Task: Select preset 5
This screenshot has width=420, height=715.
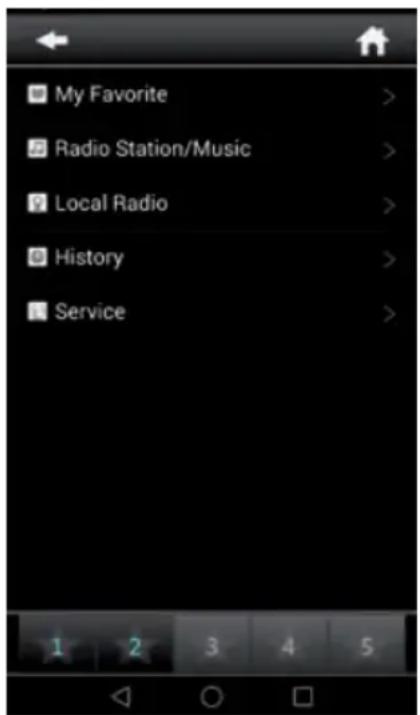Action: (366, 646)
